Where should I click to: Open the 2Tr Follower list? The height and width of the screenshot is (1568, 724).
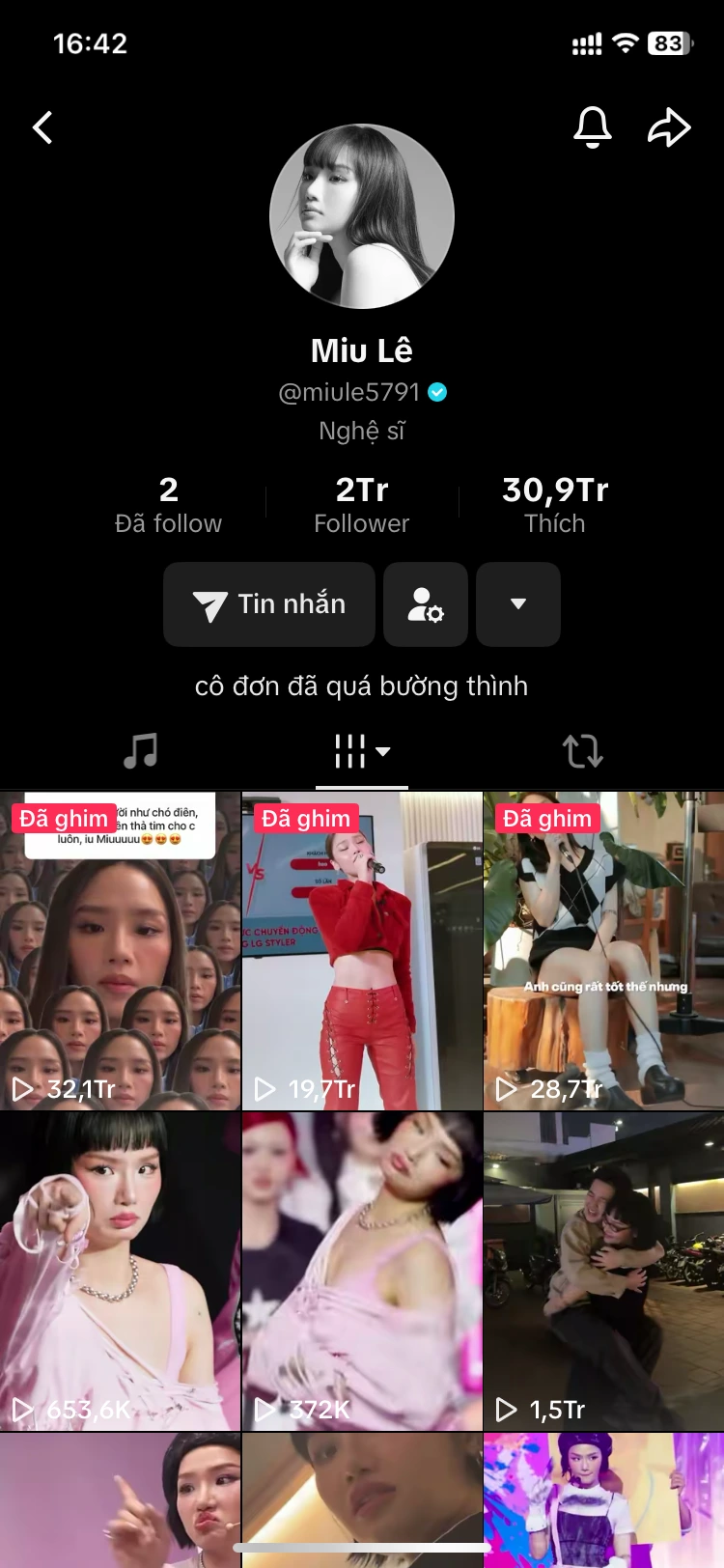(x=362, y=505)
